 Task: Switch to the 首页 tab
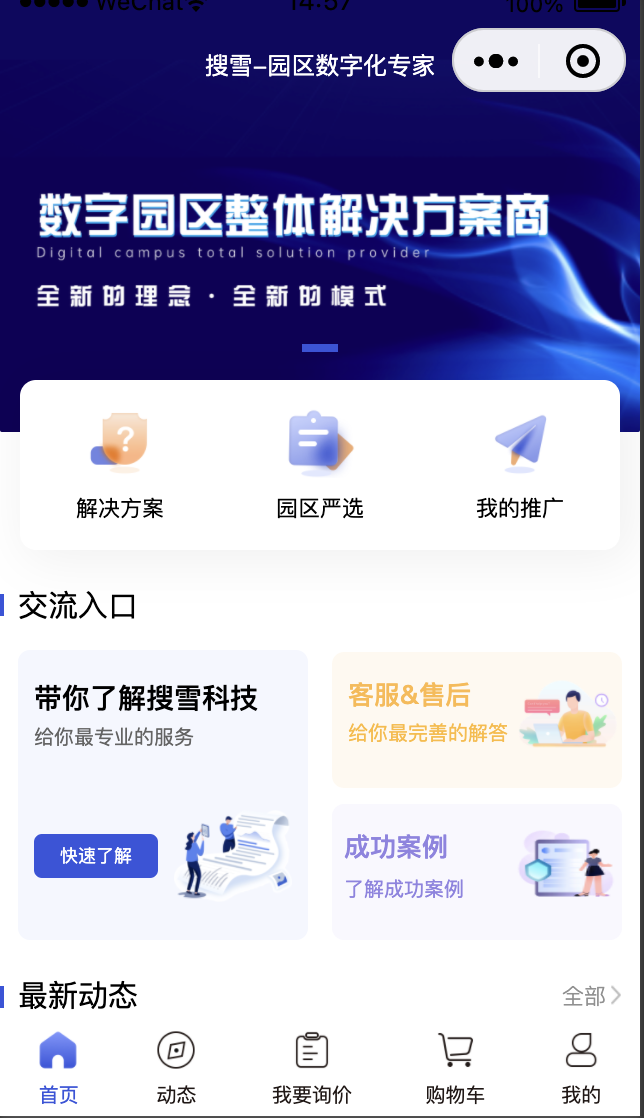(58, 1068)
